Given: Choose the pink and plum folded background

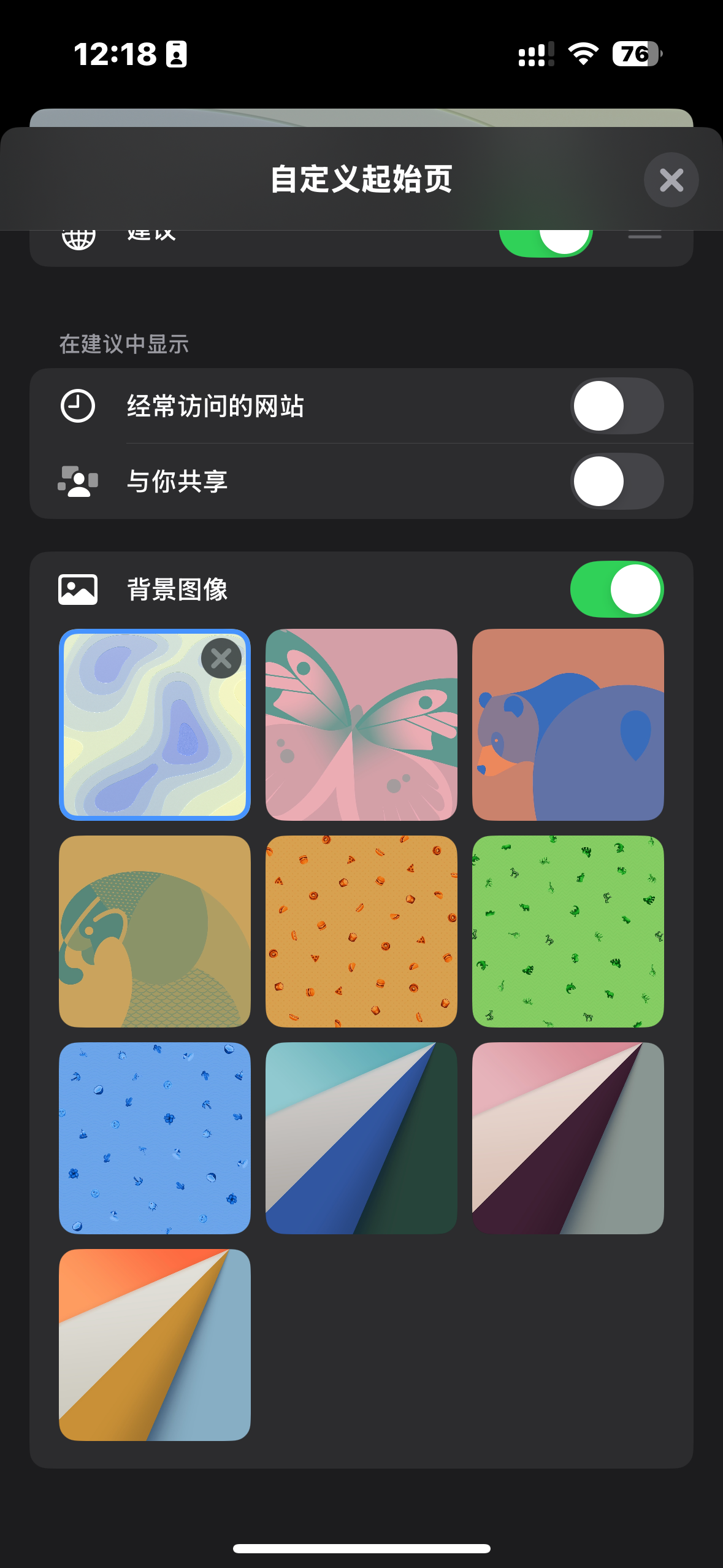Looking at the screenshot, I should (568, 1138).
